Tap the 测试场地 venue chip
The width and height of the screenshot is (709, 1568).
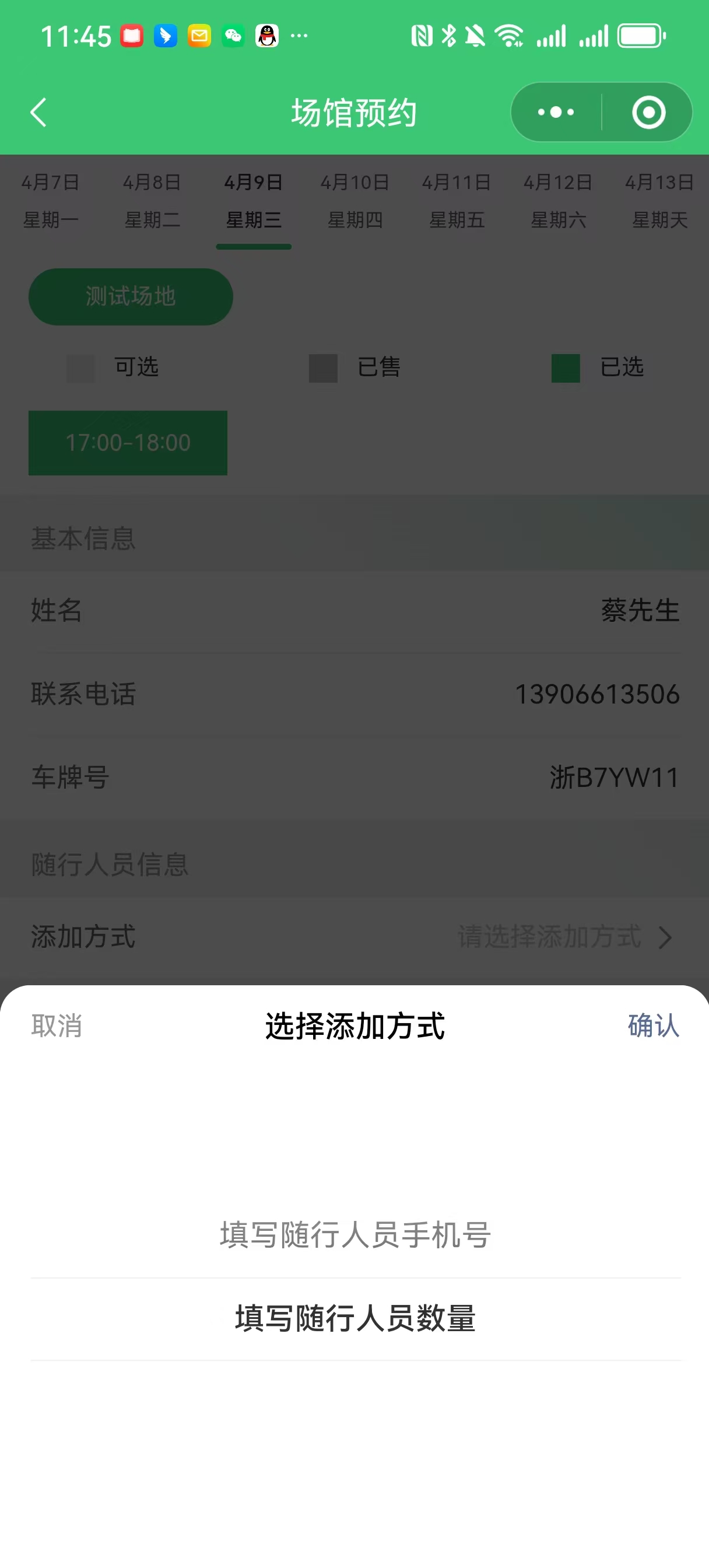click(130, 296)
